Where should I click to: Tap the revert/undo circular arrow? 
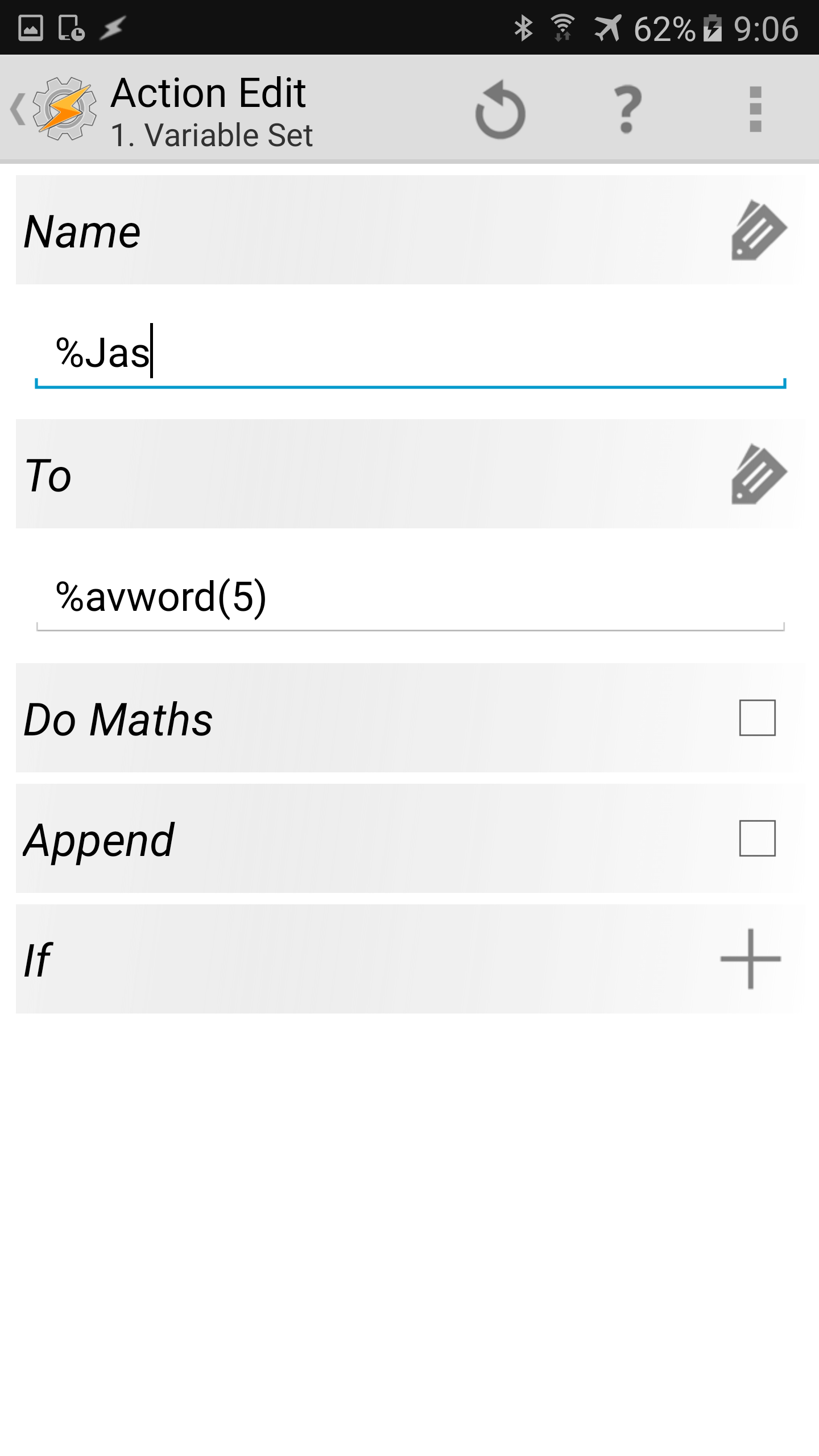pyautogui.click(x=500, y=110)
